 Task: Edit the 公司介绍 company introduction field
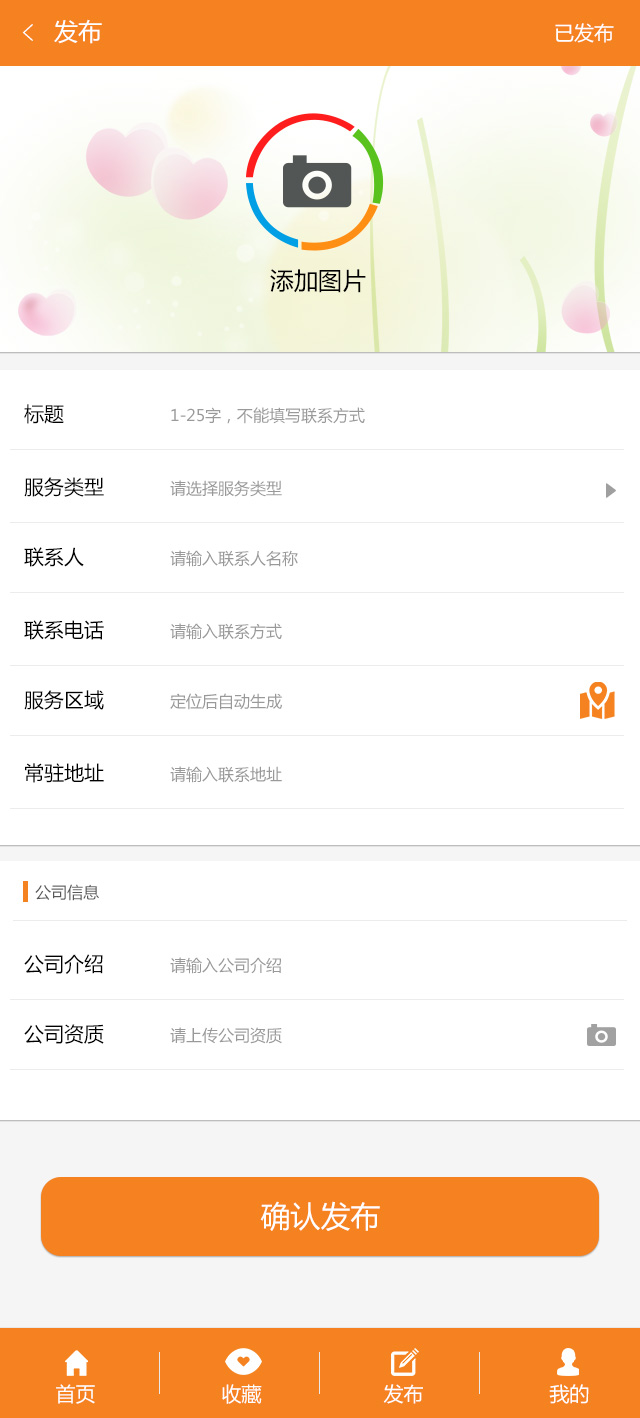tap(390, 965)
